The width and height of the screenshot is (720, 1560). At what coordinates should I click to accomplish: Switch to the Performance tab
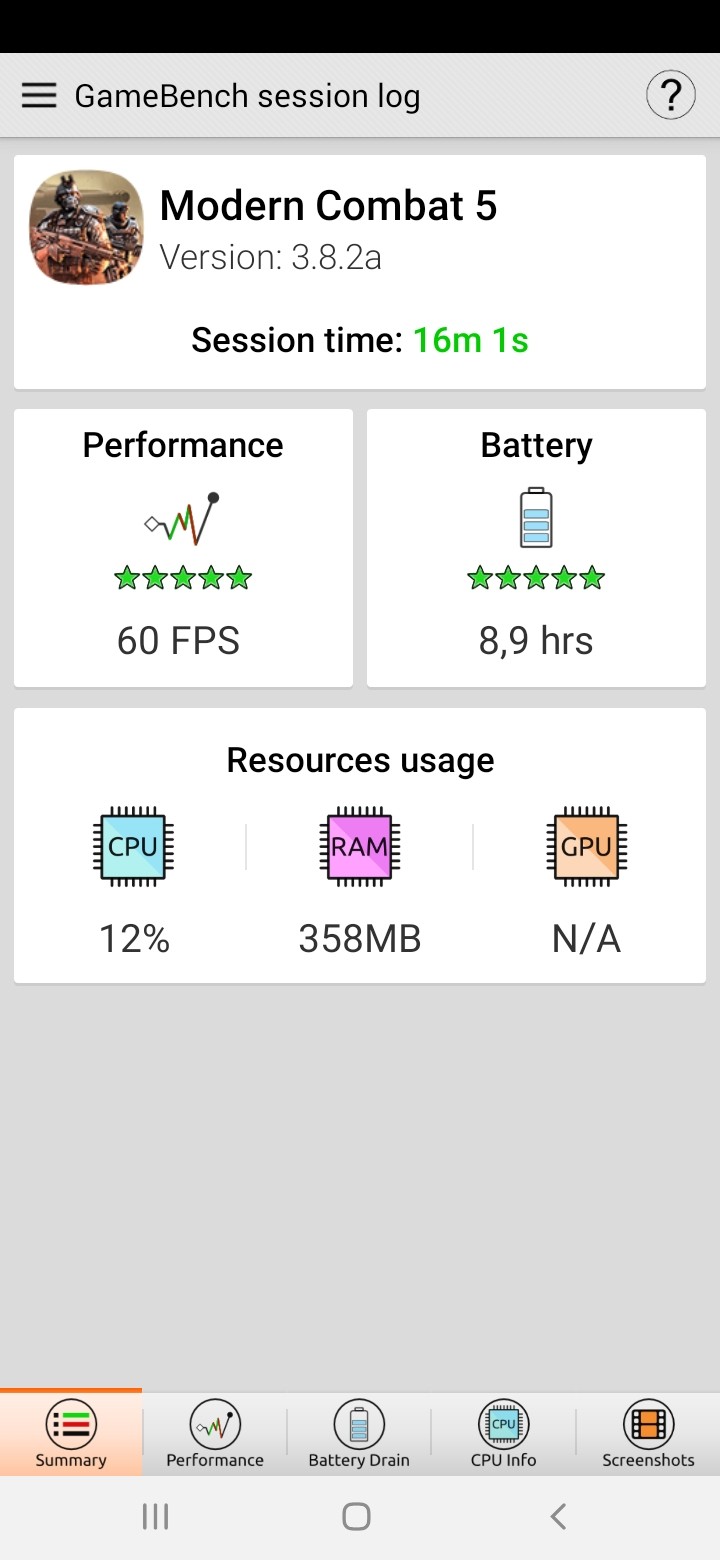(x=215, y=1434)
